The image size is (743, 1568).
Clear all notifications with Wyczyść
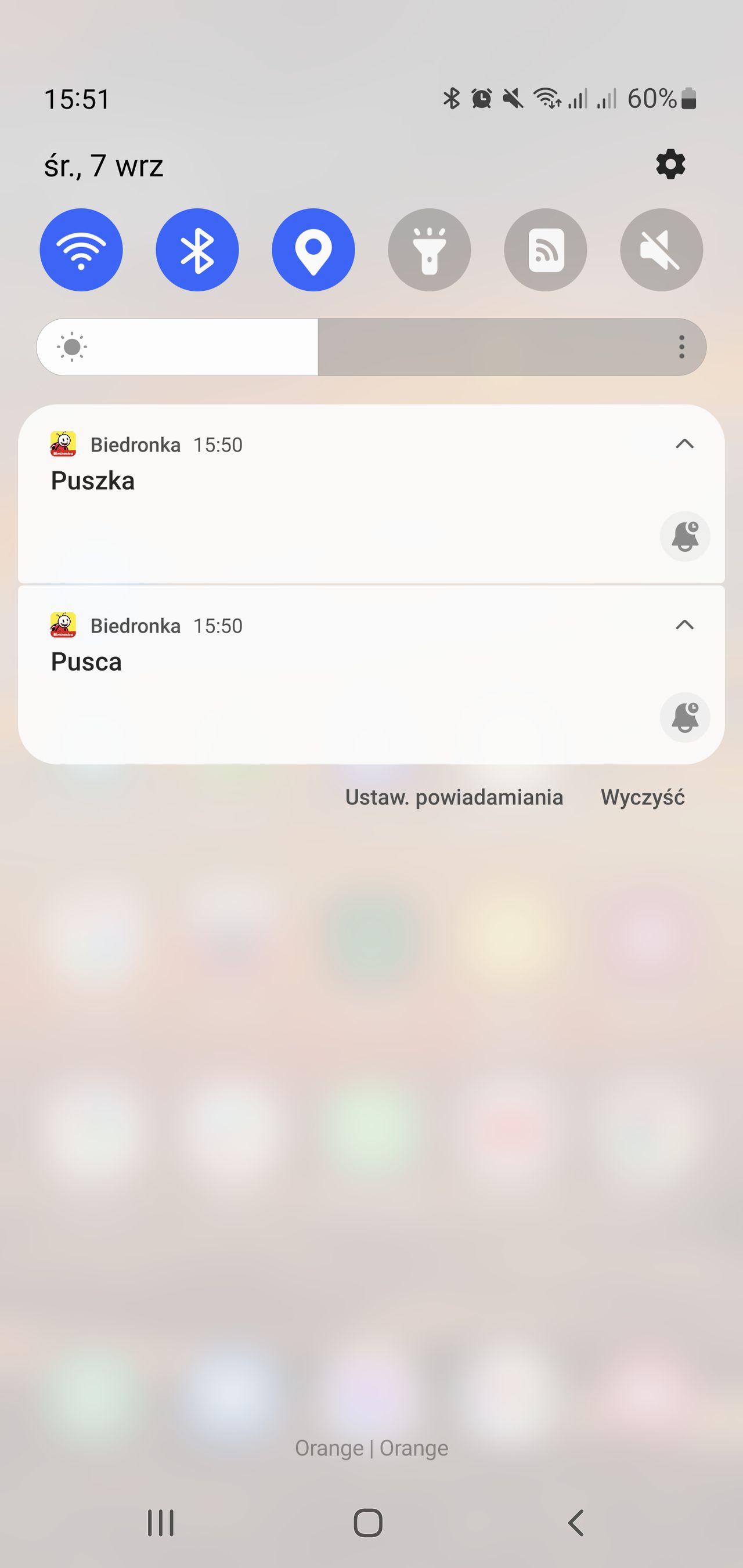(643, 796)
